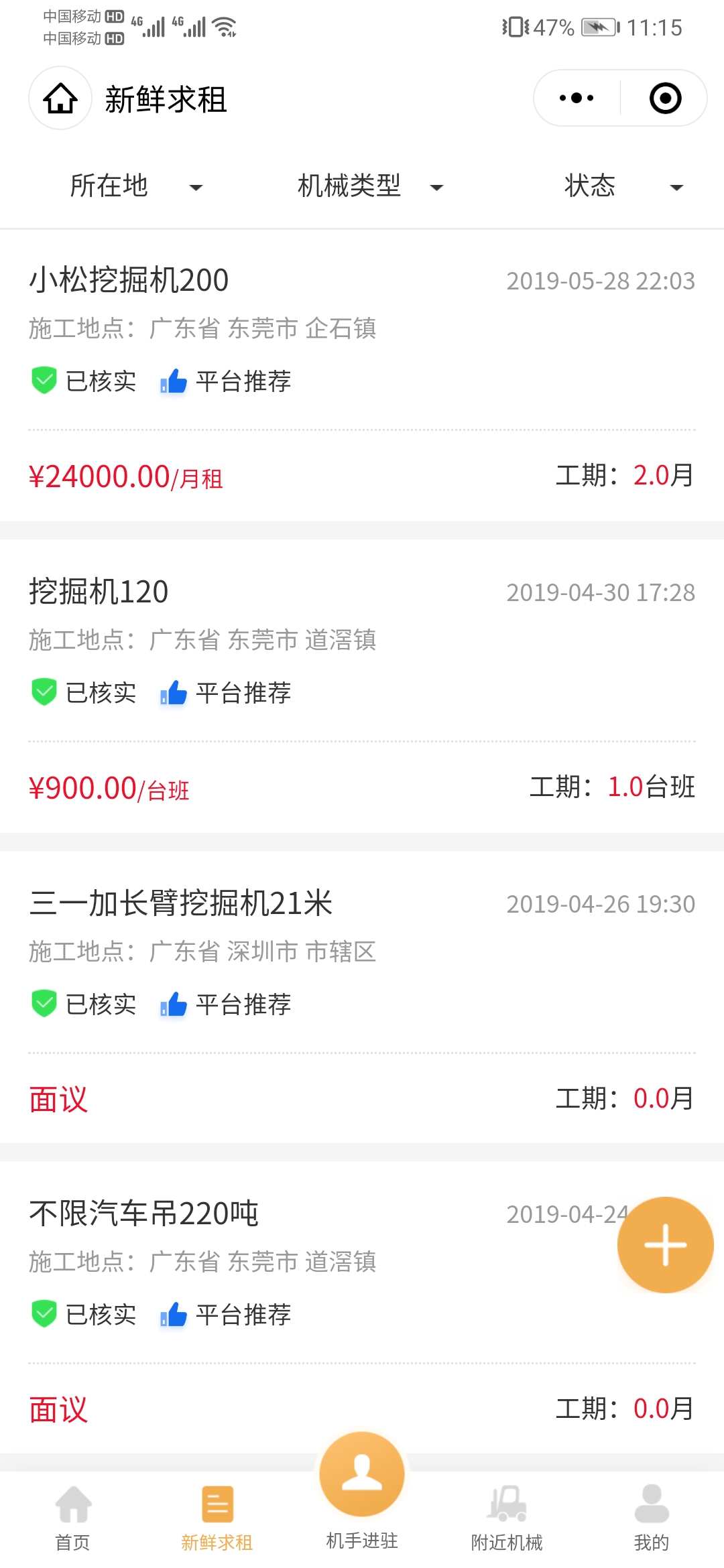Tap the battery indicator in the status bar
The image size is (724, 1568).
coord(598,27)
